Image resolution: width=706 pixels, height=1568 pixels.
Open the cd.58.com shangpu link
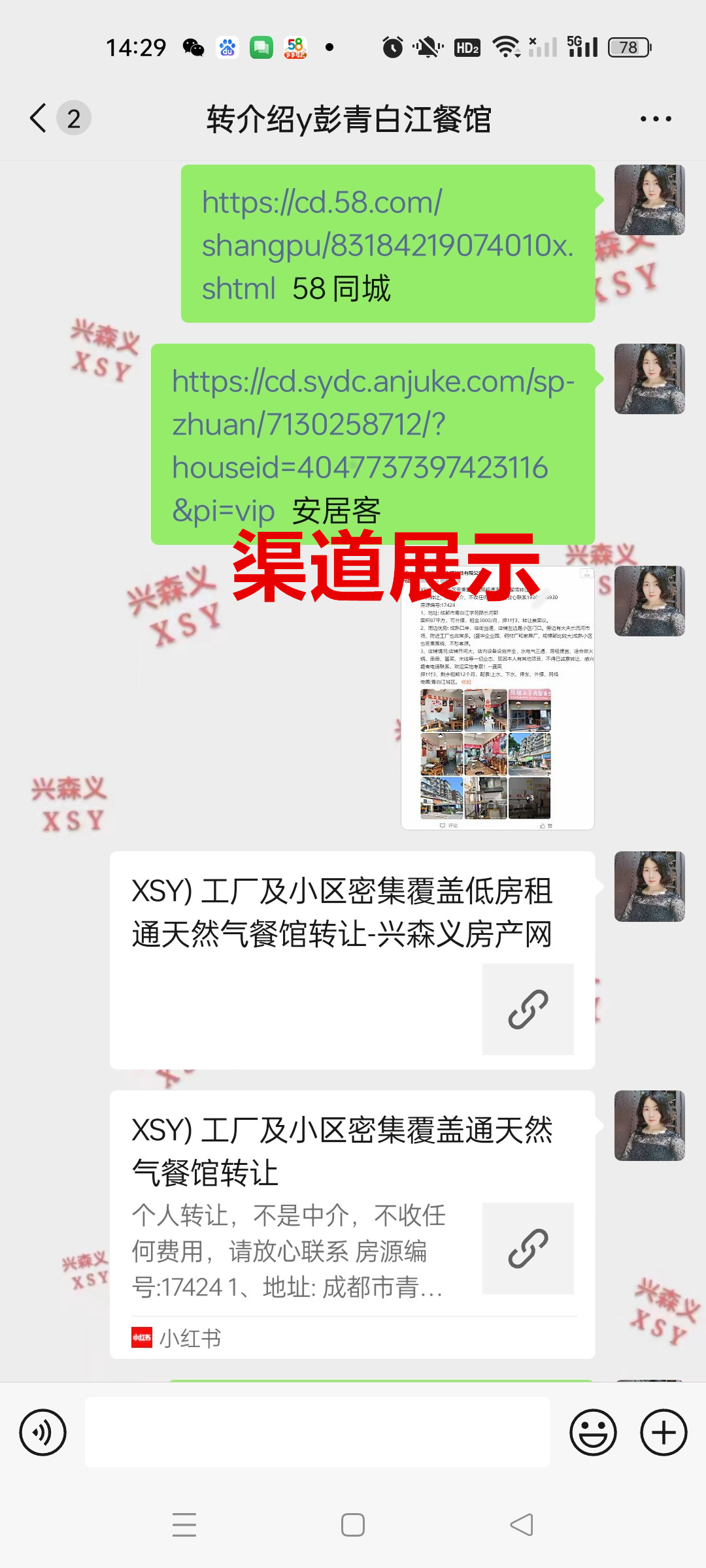[387, 244]
